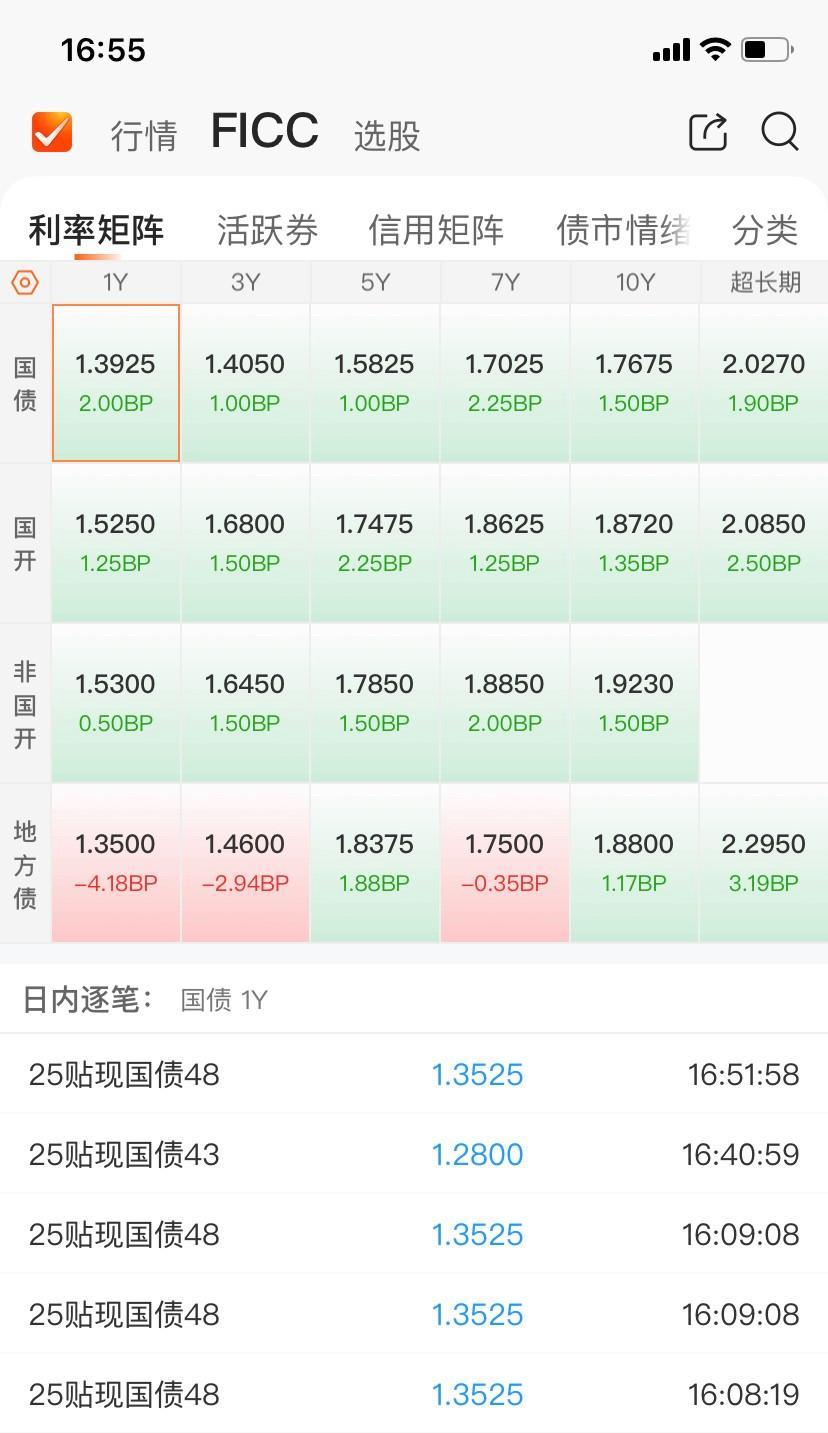The height and width of the screenshot is (1433, 828).
Task: Open the orange settings icon beside column headers
Action: [x=25, y=282]
